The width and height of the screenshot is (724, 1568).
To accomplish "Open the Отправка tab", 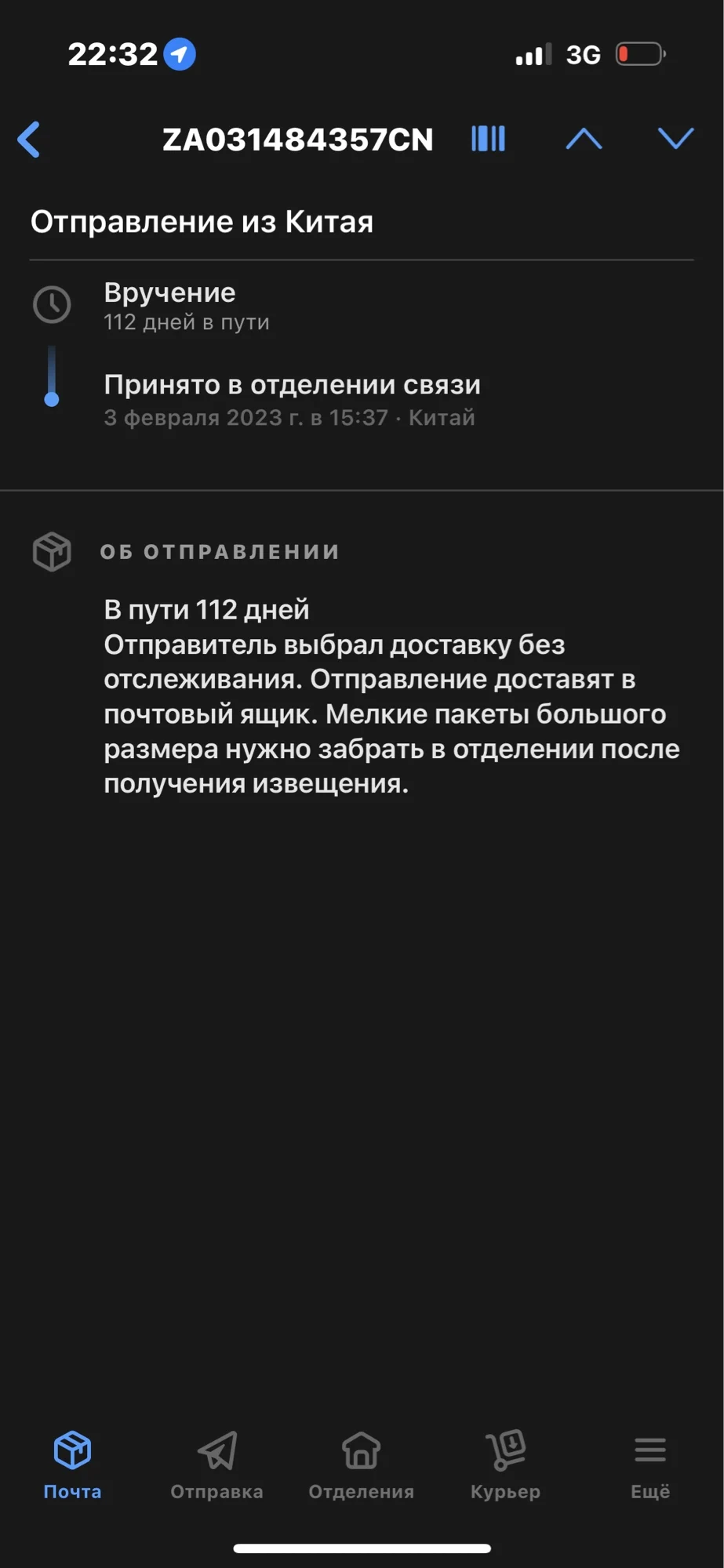I will coord(216,1464).
